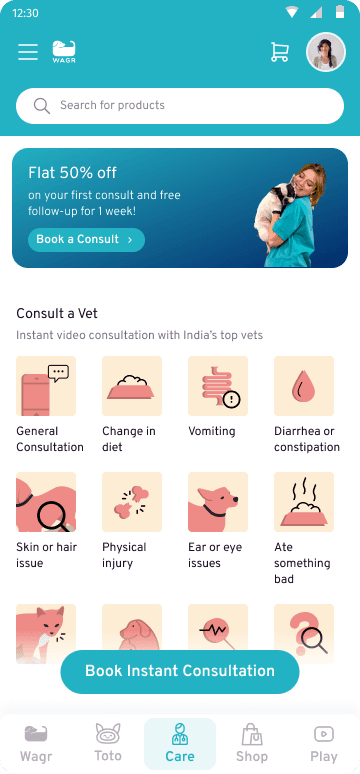This screenshot has width=360, height=774.
Task: Open the hamburger drawer menu
Action: [x=28, y=52]
